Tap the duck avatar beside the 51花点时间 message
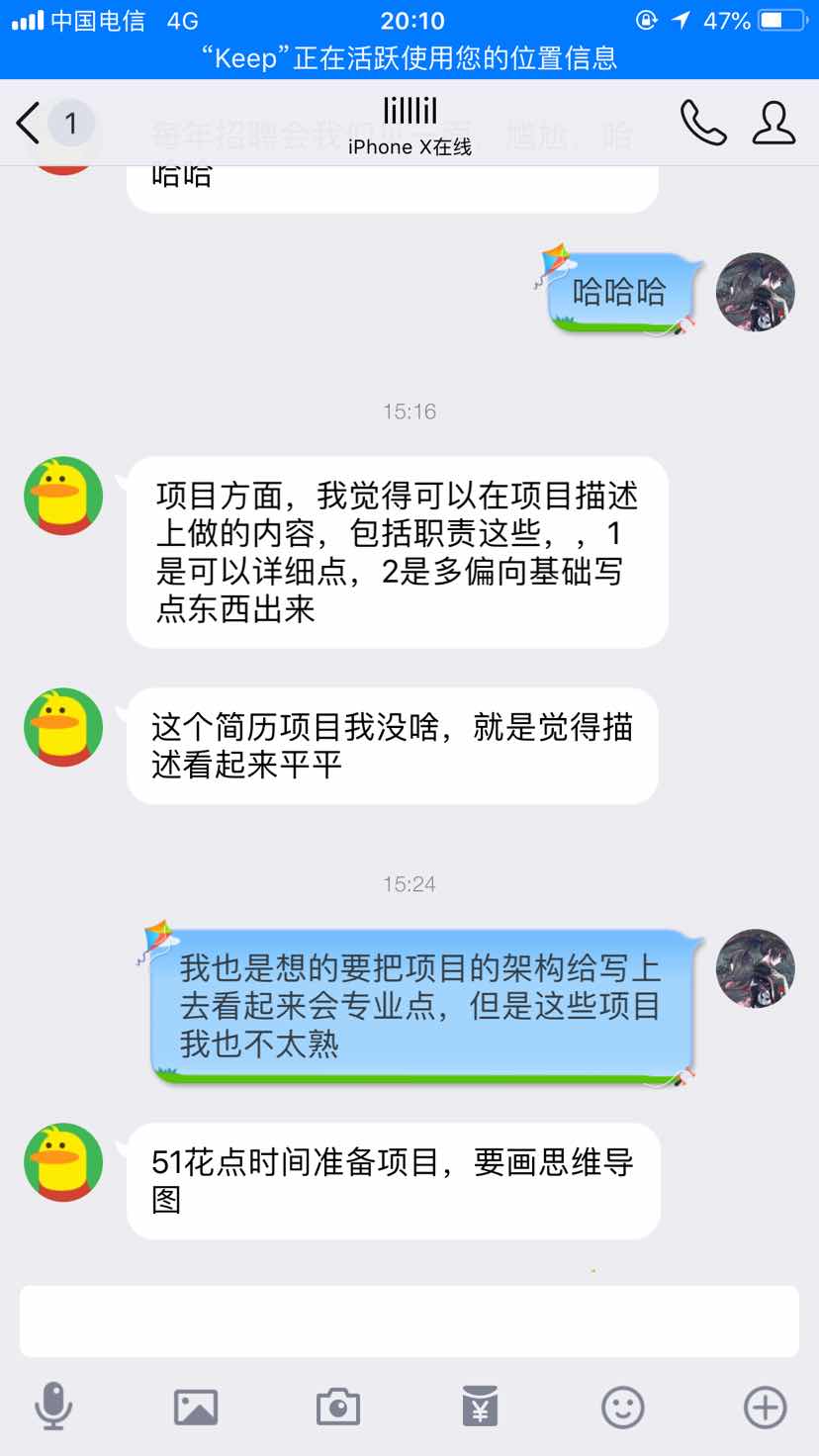The height and width of the screenshot is (1456, 819). (x=63, y=1162)
